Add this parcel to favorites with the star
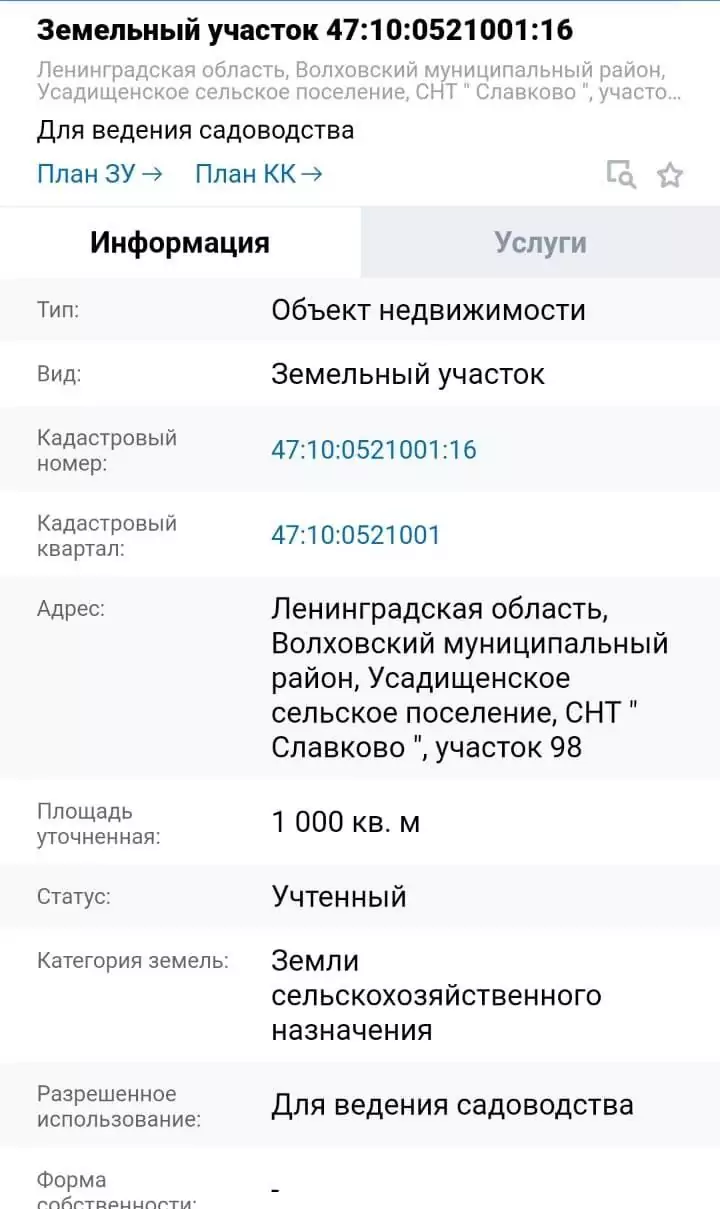The height and width of the screenshot is (1209, 720). (670, 175)
